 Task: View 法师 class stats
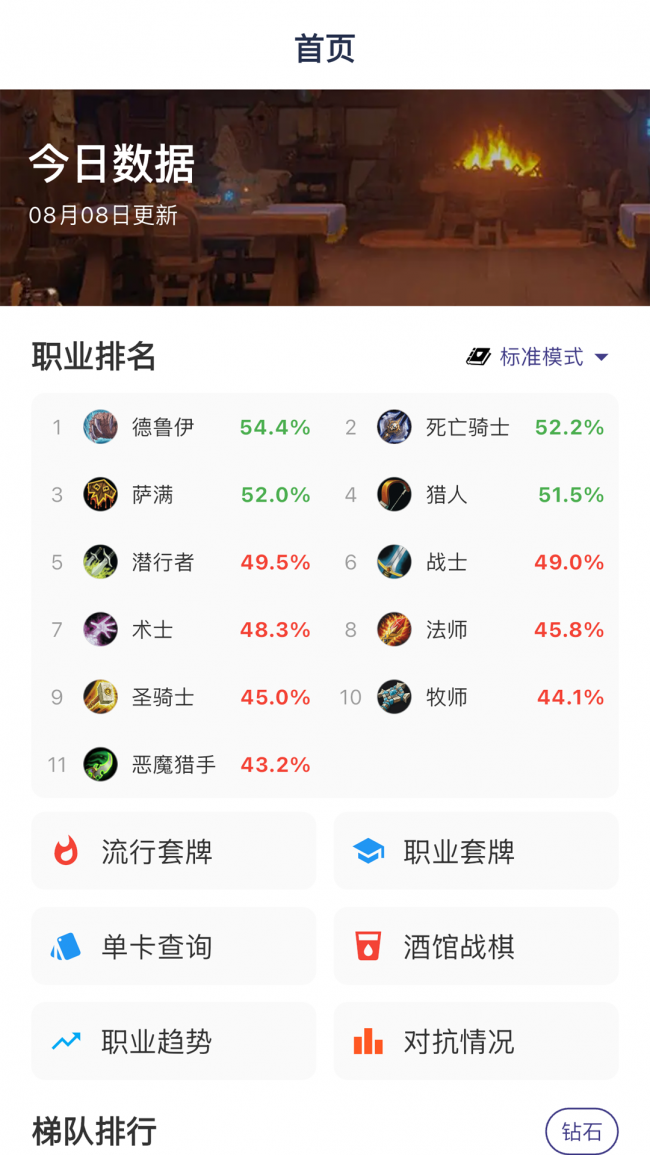pos(475,630)
